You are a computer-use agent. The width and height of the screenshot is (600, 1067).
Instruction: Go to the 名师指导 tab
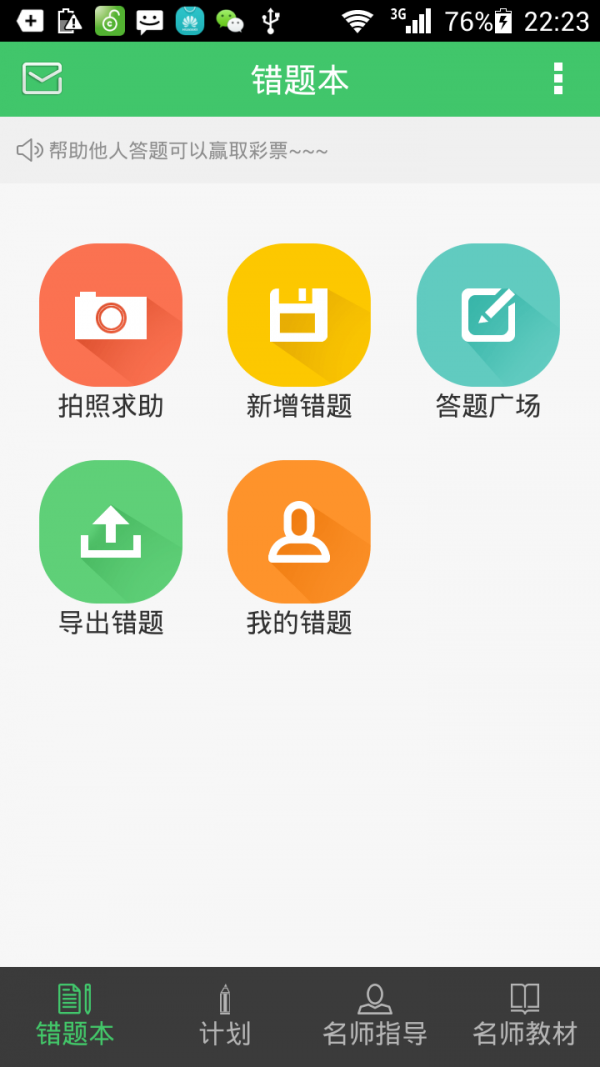tap(375, 1015)
